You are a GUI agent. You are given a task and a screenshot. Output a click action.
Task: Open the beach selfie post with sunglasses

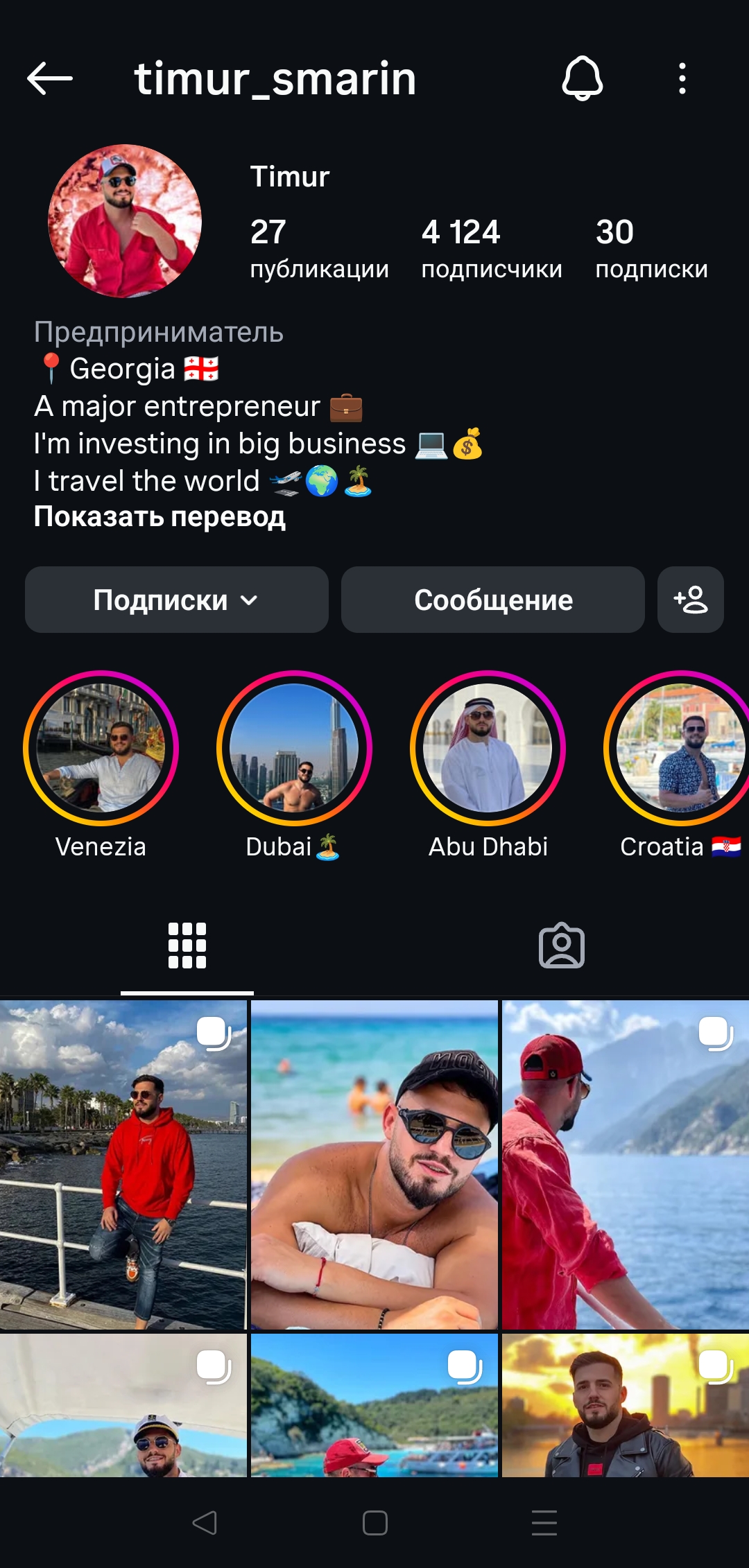(x=374, y=1165)
